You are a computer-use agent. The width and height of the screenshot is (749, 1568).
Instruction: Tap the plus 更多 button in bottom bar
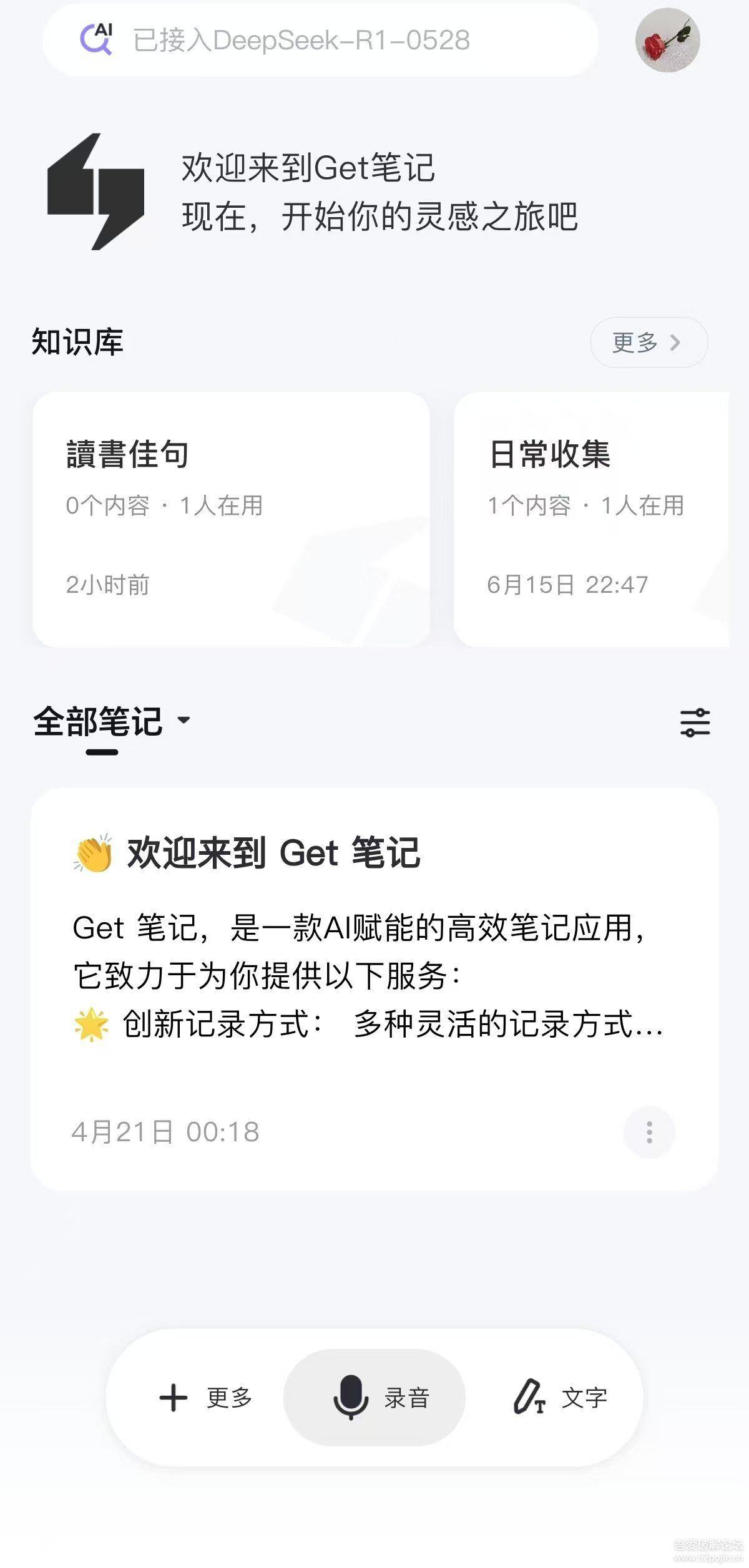click(x=205, y=1398)
